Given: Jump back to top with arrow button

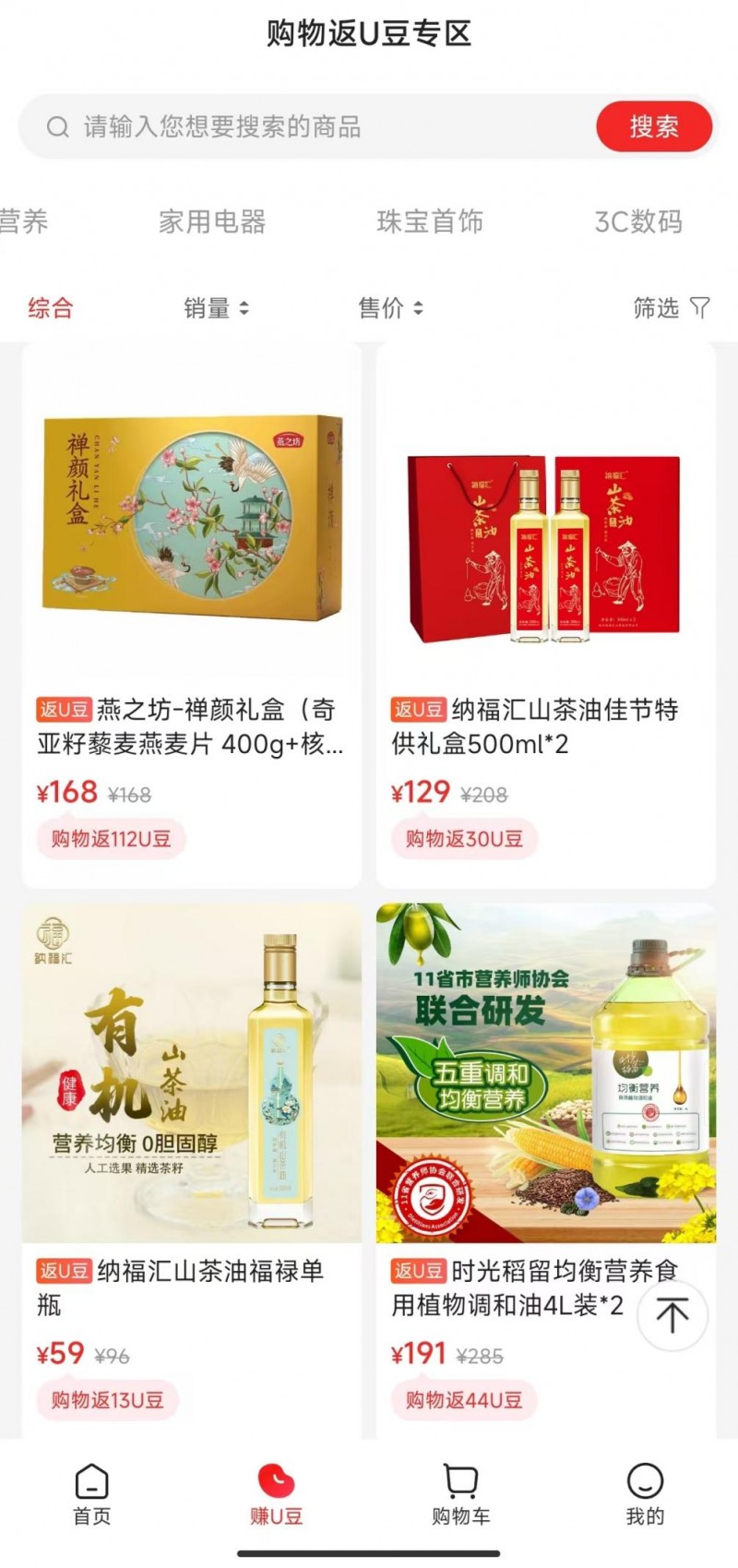Looking at the screenshot, I should [673, 1314].
